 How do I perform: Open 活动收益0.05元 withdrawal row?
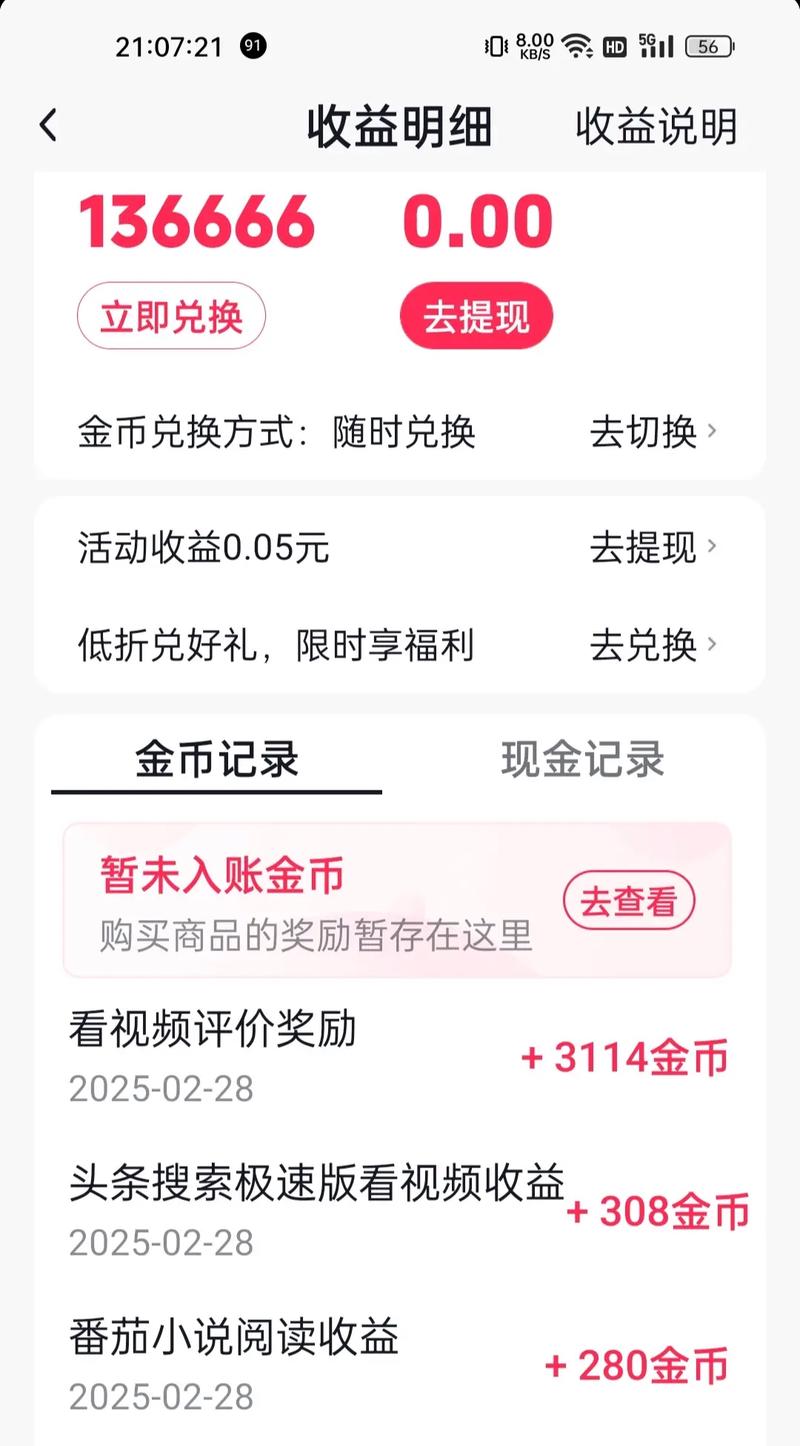coord(400,547)
